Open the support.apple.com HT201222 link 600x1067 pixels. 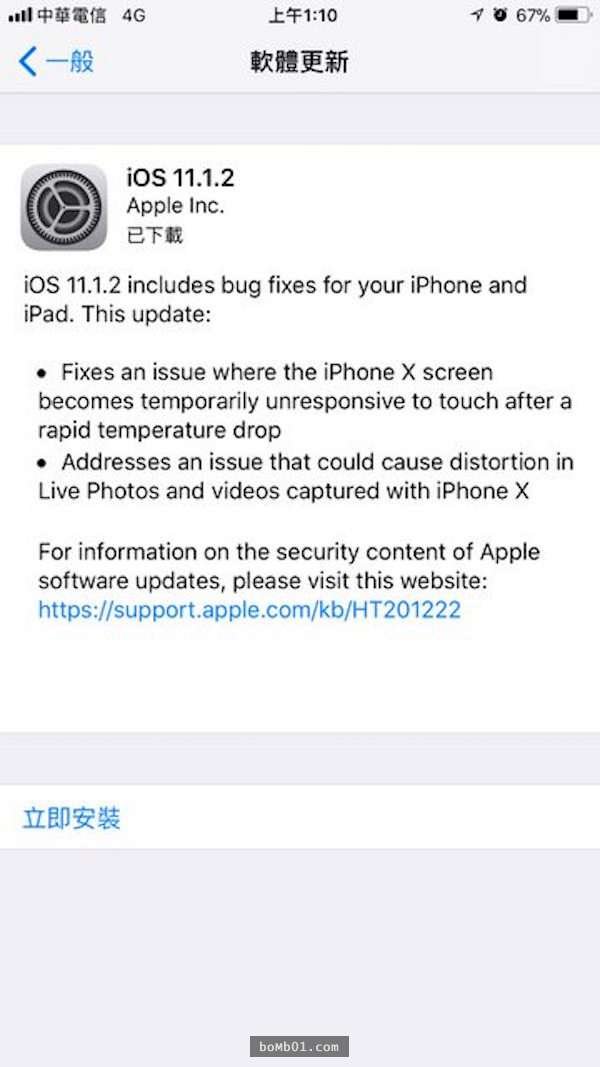point(249,609)
